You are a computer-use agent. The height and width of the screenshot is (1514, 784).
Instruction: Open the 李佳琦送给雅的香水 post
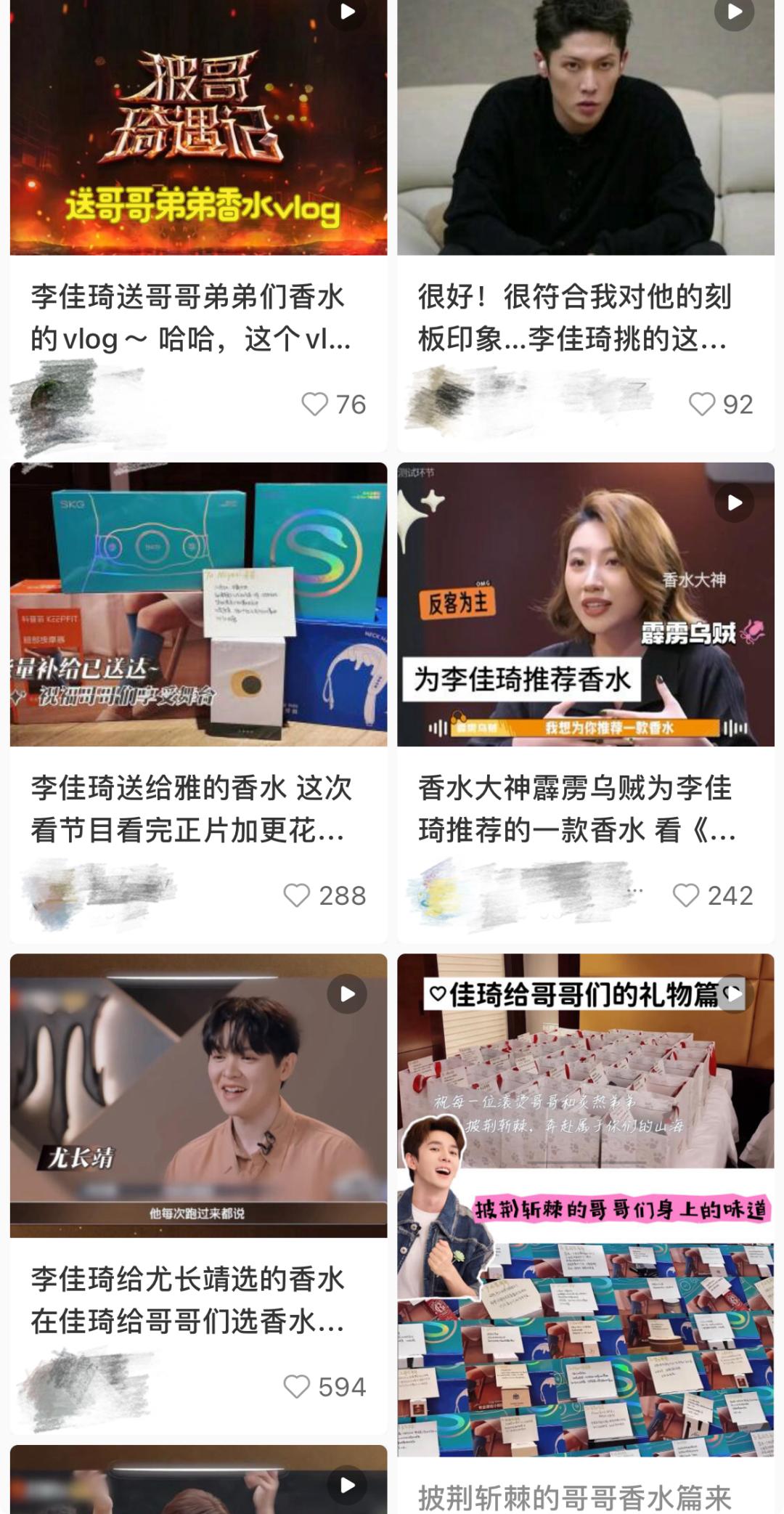[198, 604]
